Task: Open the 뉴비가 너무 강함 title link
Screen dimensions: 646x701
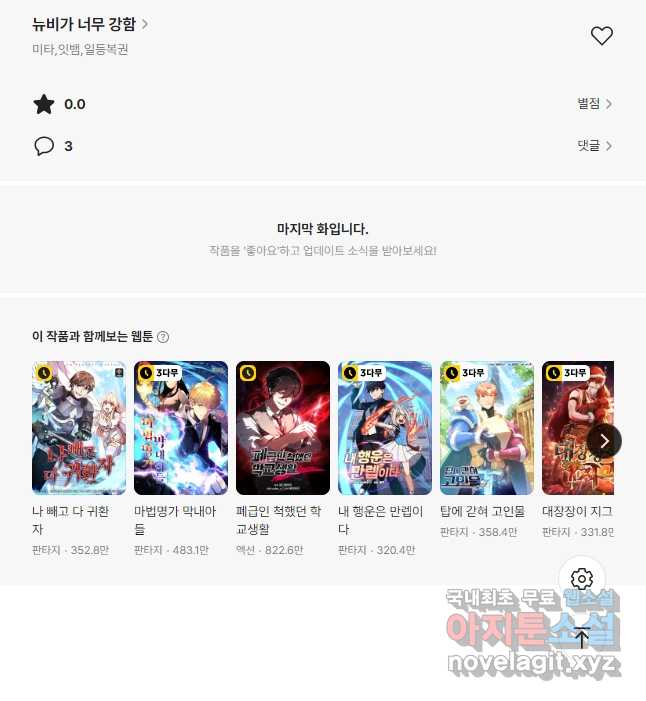Action: (x=90, y=24)
